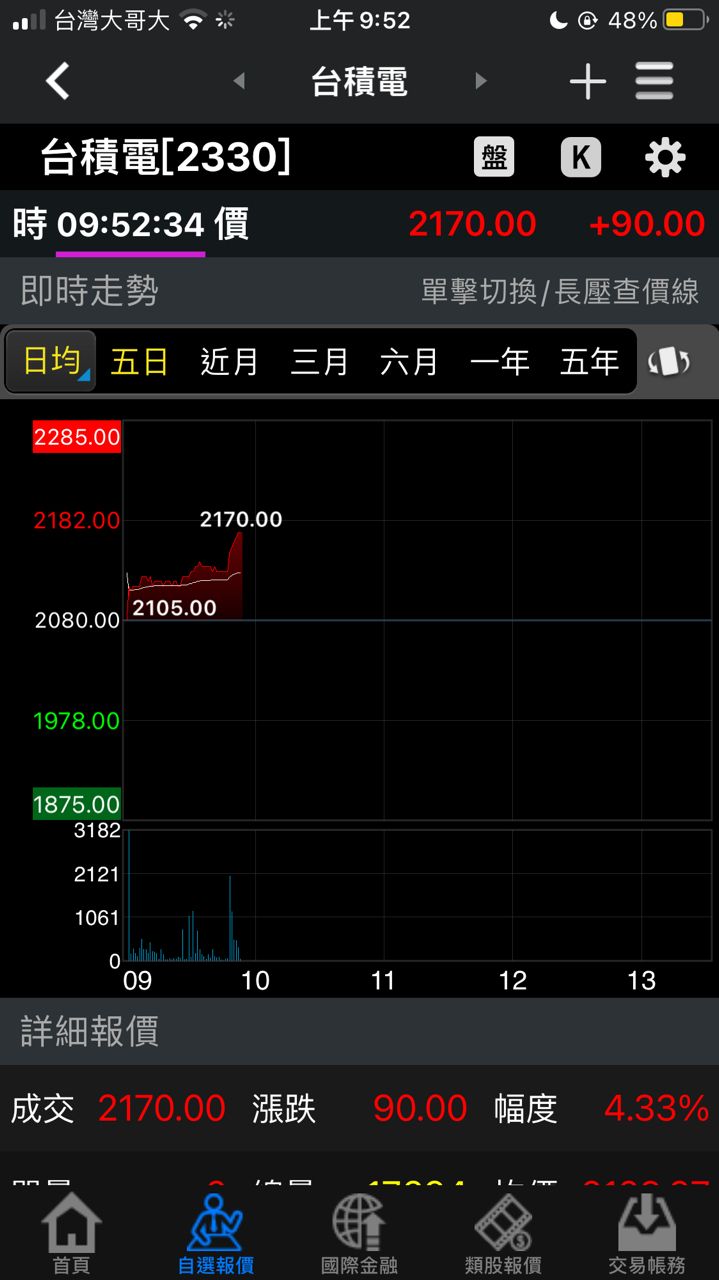719x1280 pixels.
Task: Switch chart to 六月
Action: click(x=409, y=361)
